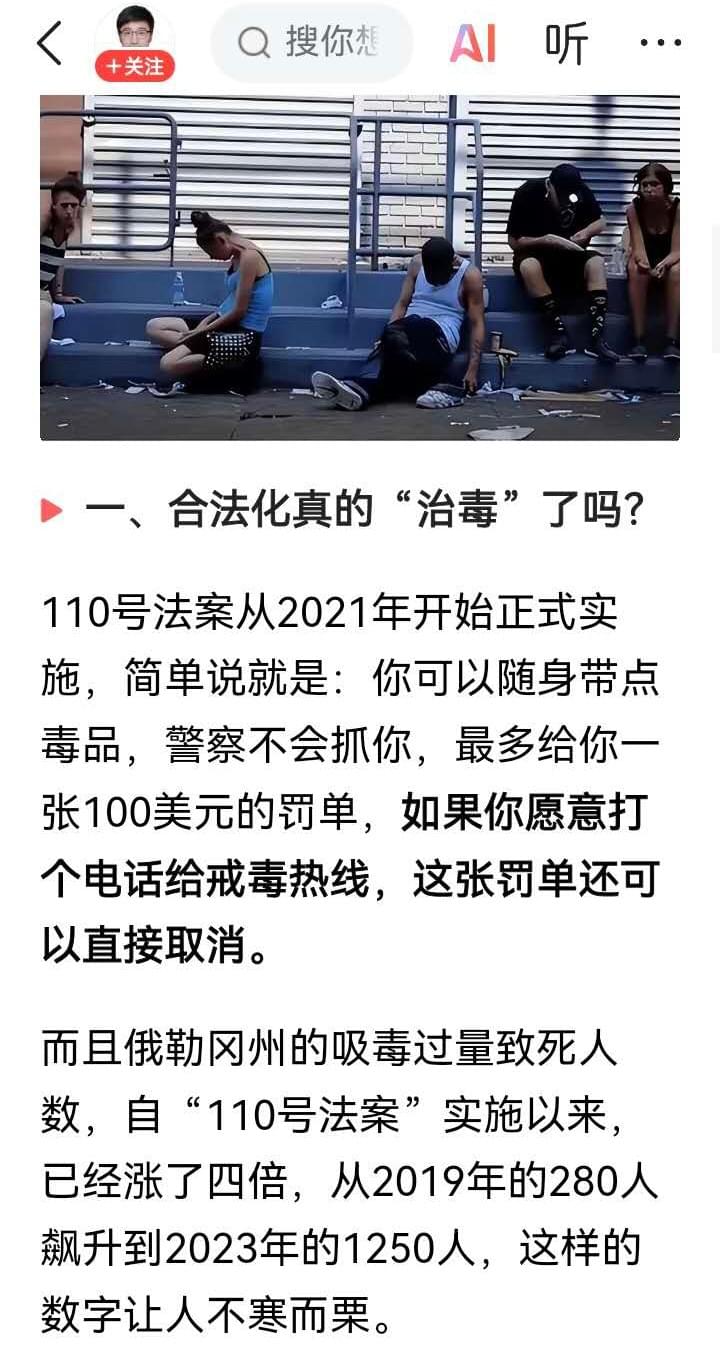Viewport: 720px width, 1369px height.
Task: Follow the author via +关注 button
Action: [x=135, y=67]
